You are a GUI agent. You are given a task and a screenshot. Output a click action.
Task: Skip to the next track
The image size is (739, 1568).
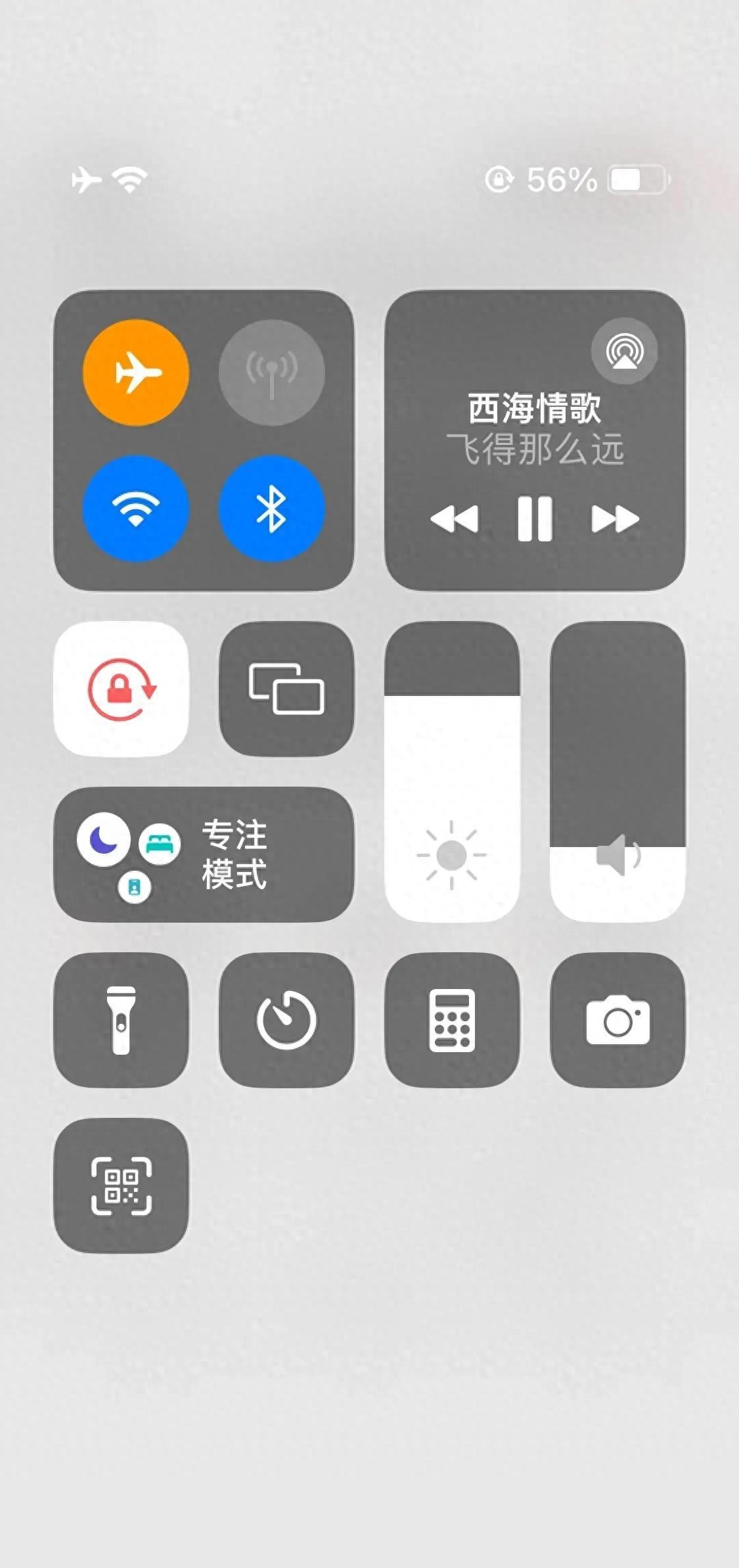tap(615, 519)
